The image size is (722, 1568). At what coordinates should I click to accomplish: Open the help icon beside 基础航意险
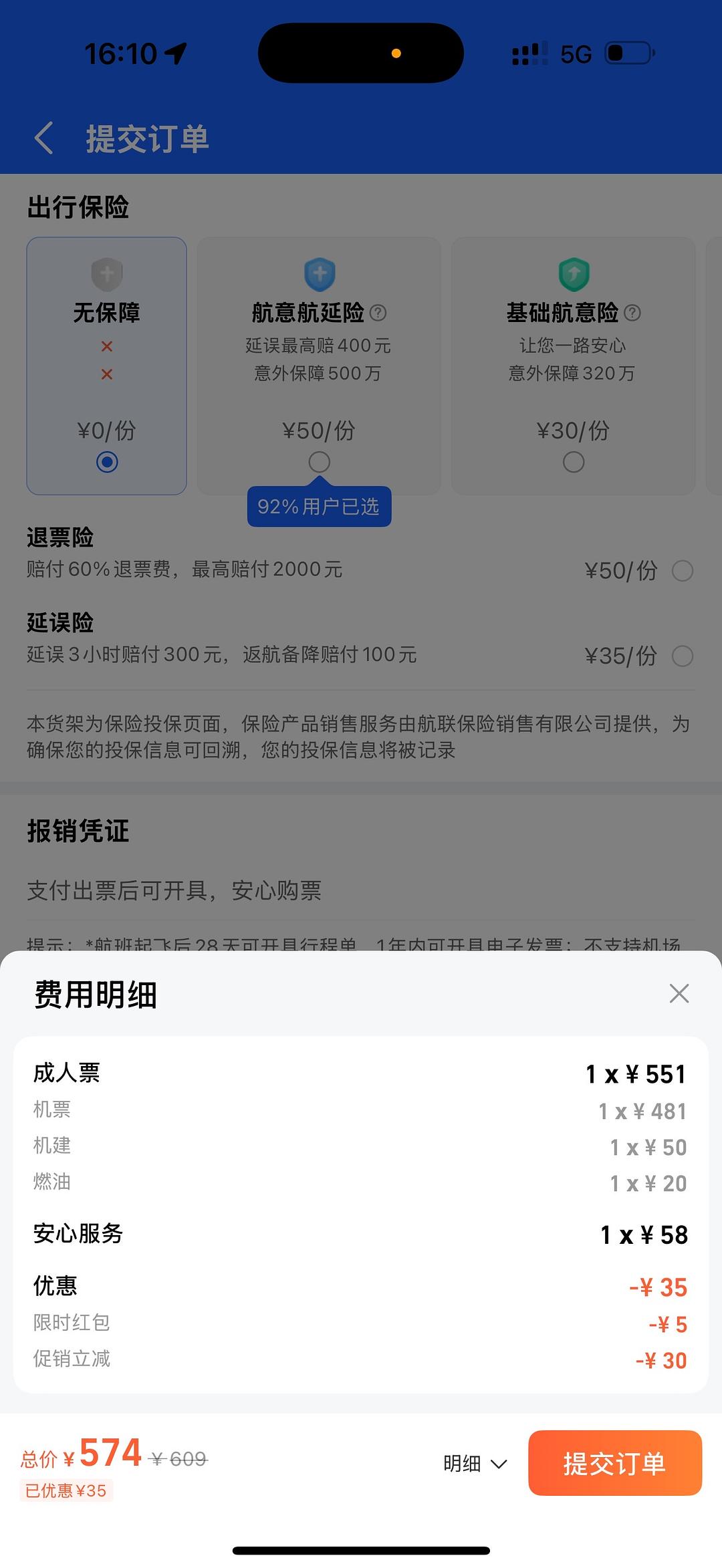click(631, 312)
